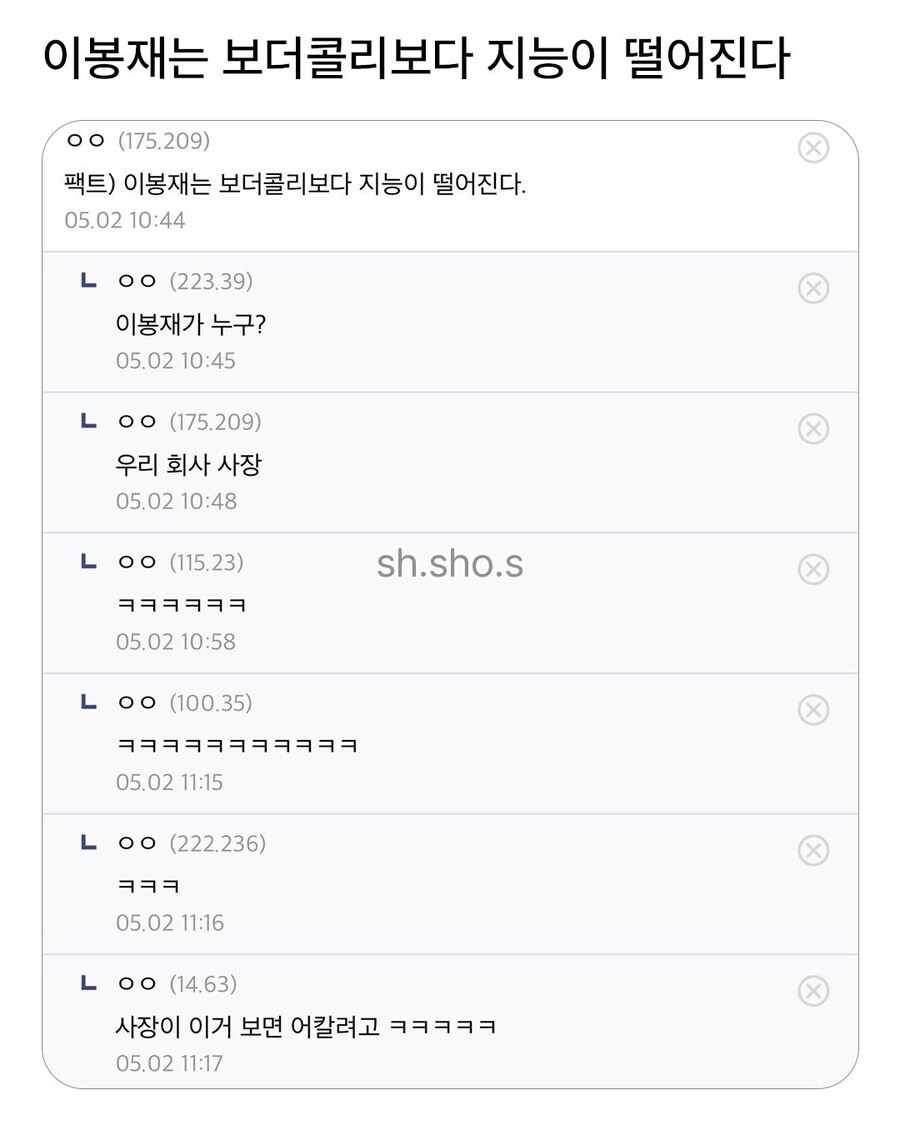Close the '이봉재가 누구?' reply
This screenshot has height=1125, width=900.
pyautogui.click(x=813, y=288)
